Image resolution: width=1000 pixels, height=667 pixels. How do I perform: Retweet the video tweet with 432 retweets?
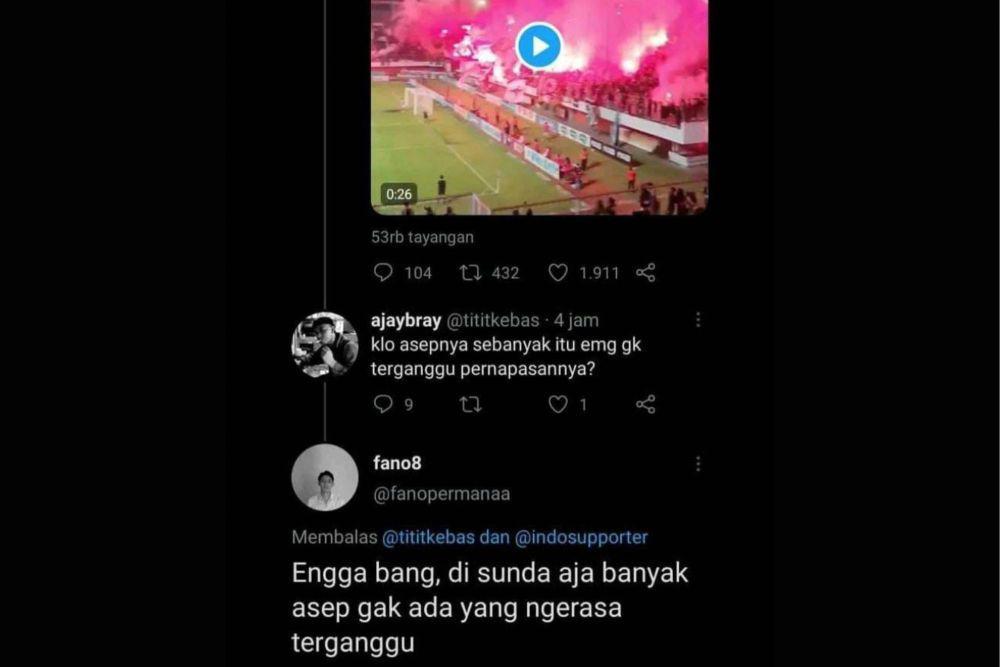[x=470, y=272]
